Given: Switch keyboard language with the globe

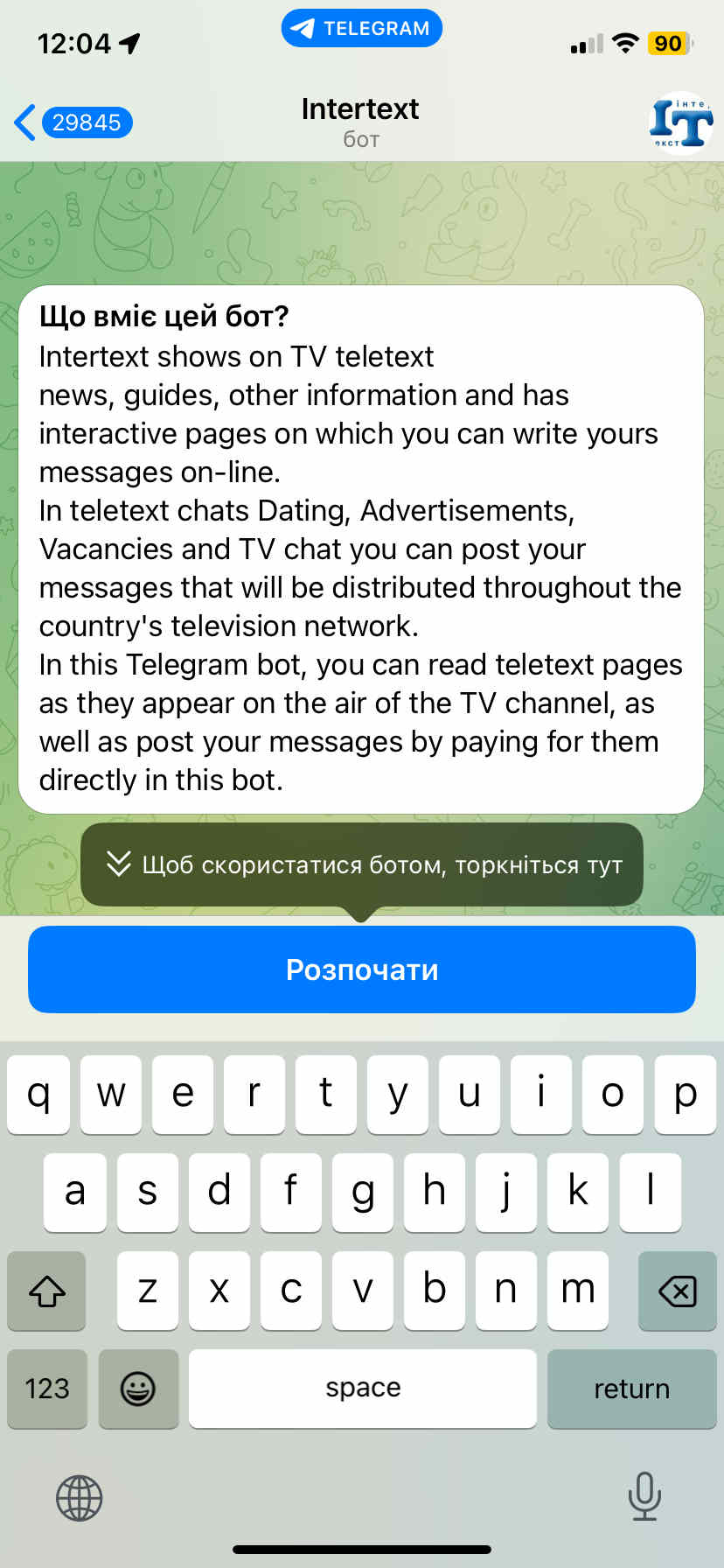Looking at the screenshot, I should [80, 1498].
